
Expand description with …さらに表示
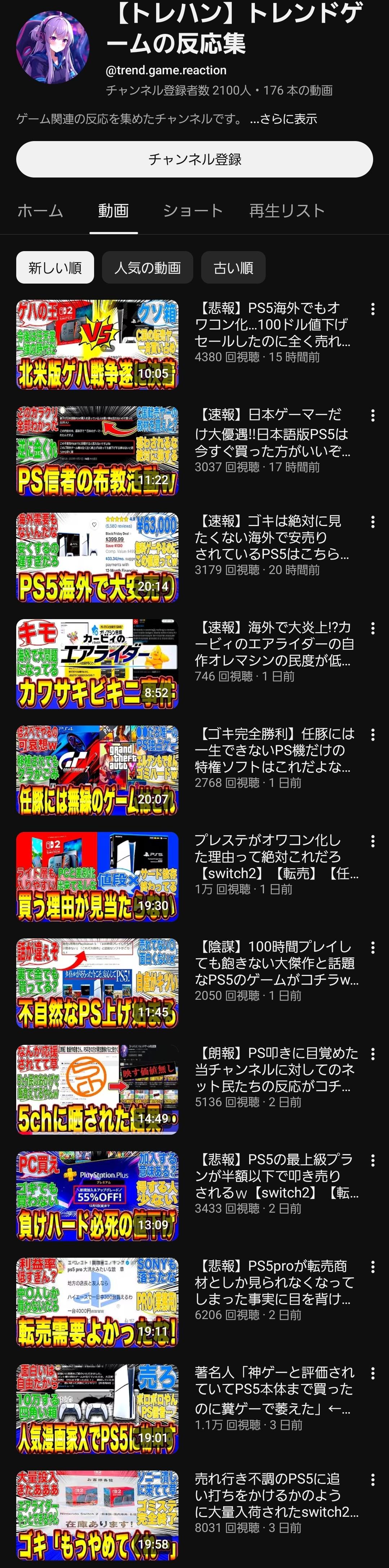(283, 119)
